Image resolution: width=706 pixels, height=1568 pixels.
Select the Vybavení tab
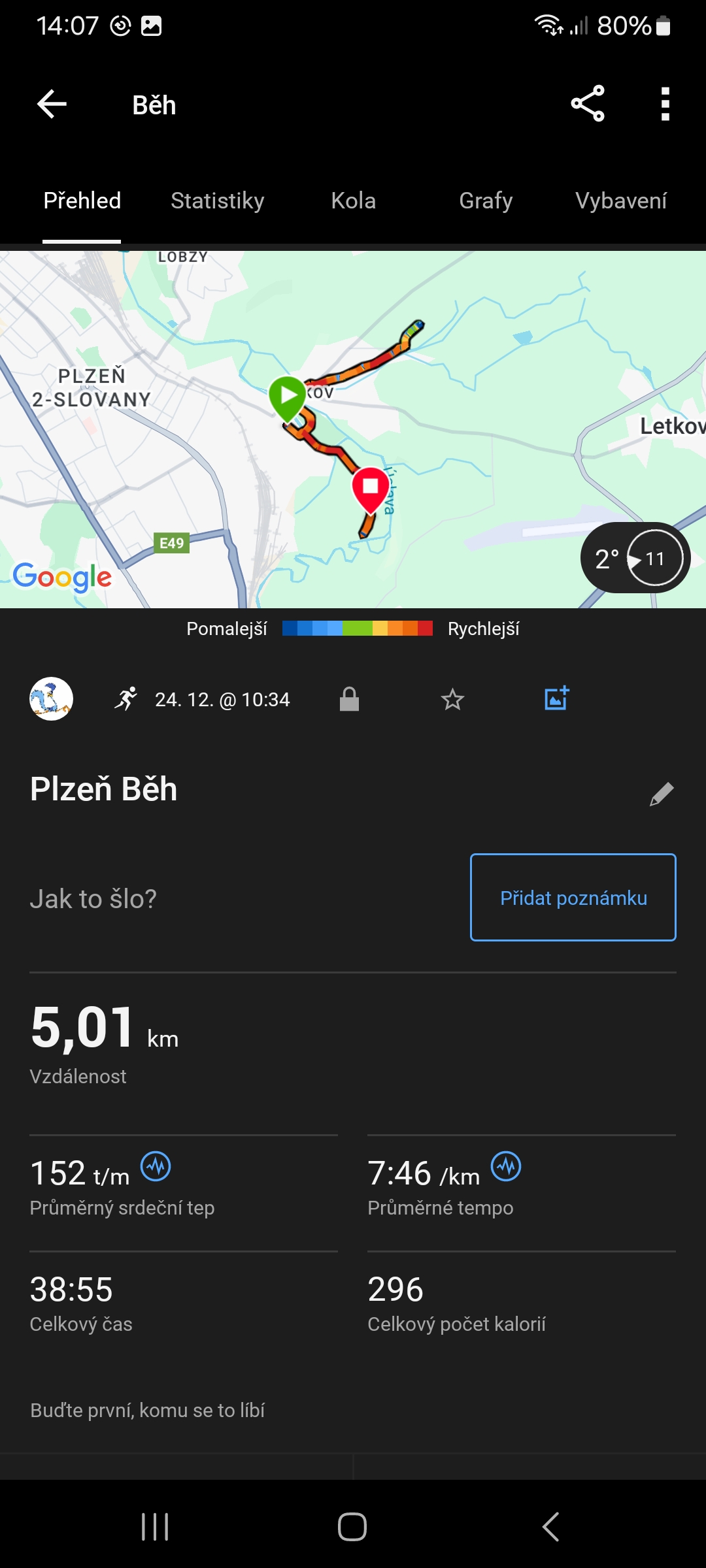tap(620, 201)
